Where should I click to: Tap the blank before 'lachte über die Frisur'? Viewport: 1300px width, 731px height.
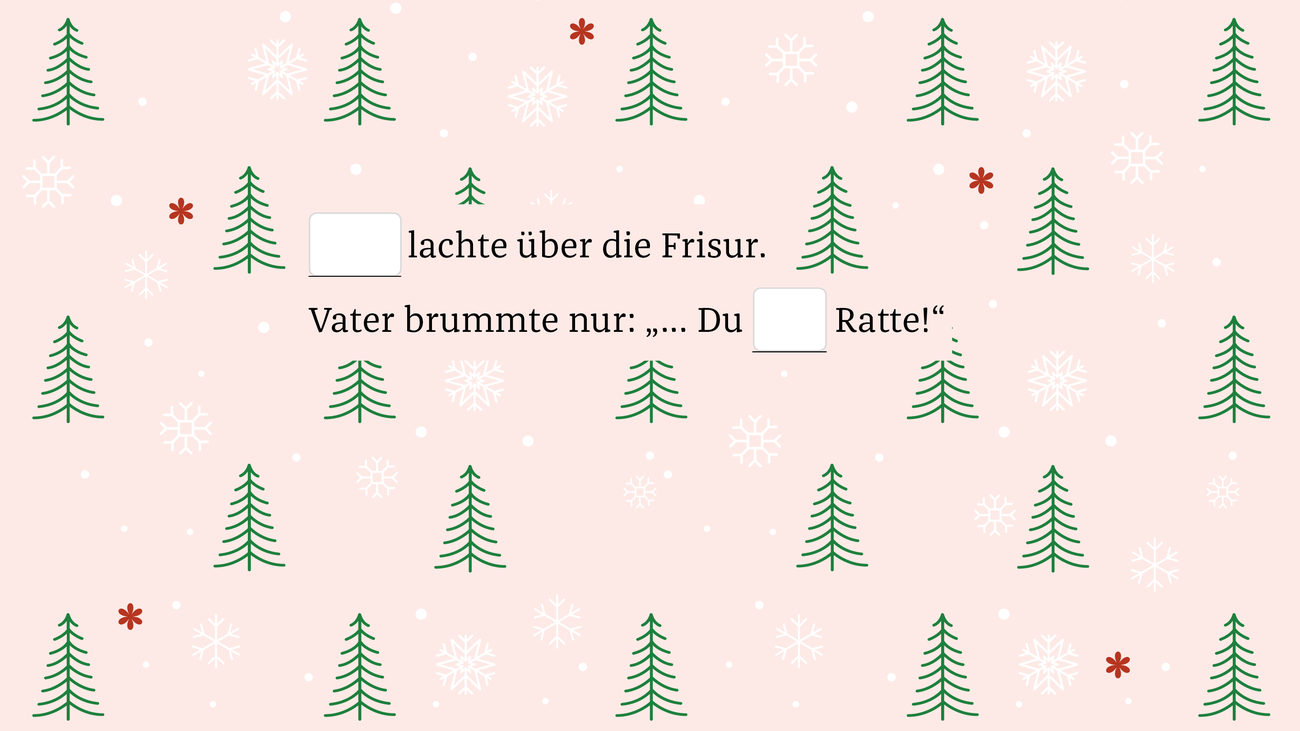click(355, 244)
